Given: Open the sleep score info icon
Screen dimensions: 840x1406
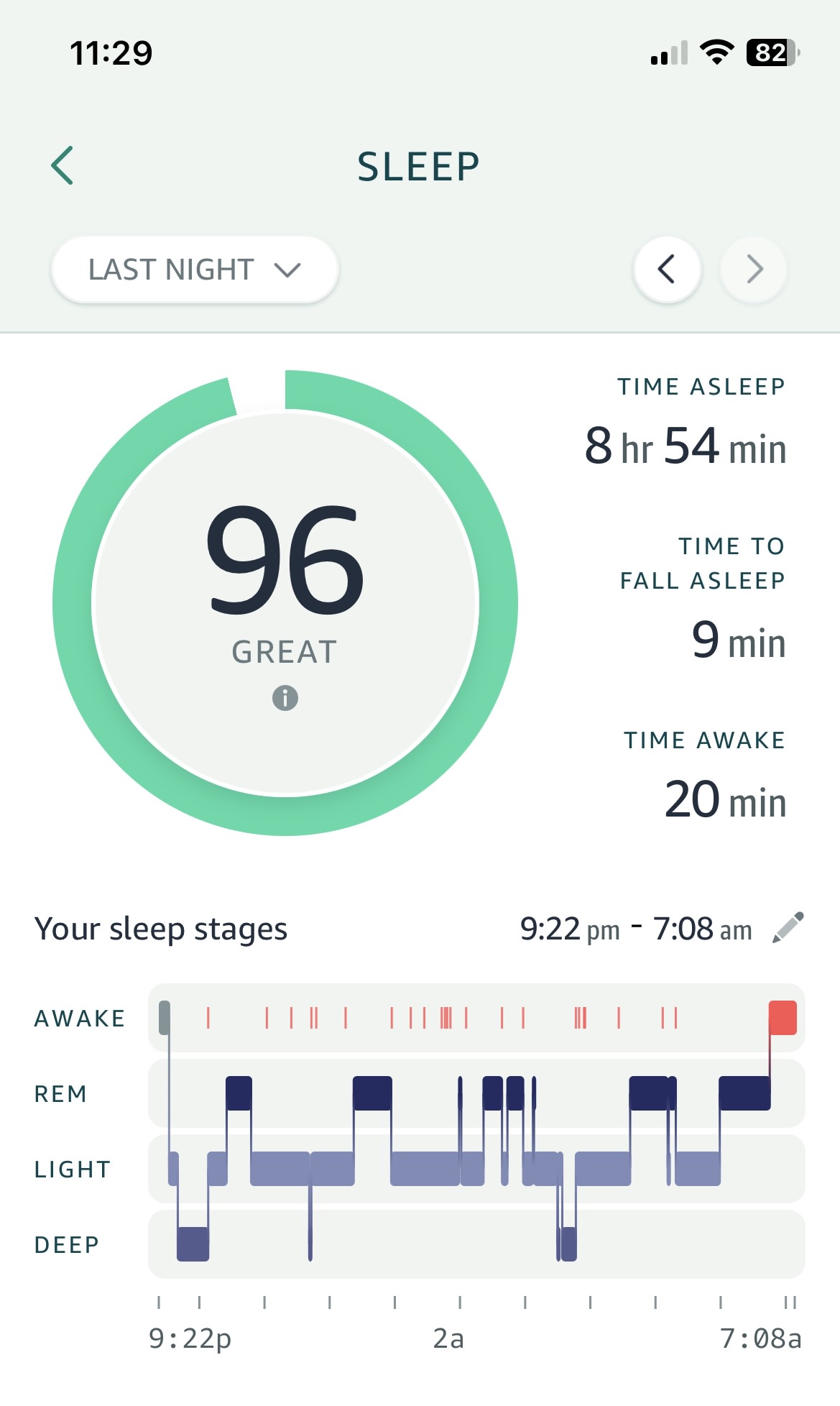Looking at the screenshot, I should 285,698.
